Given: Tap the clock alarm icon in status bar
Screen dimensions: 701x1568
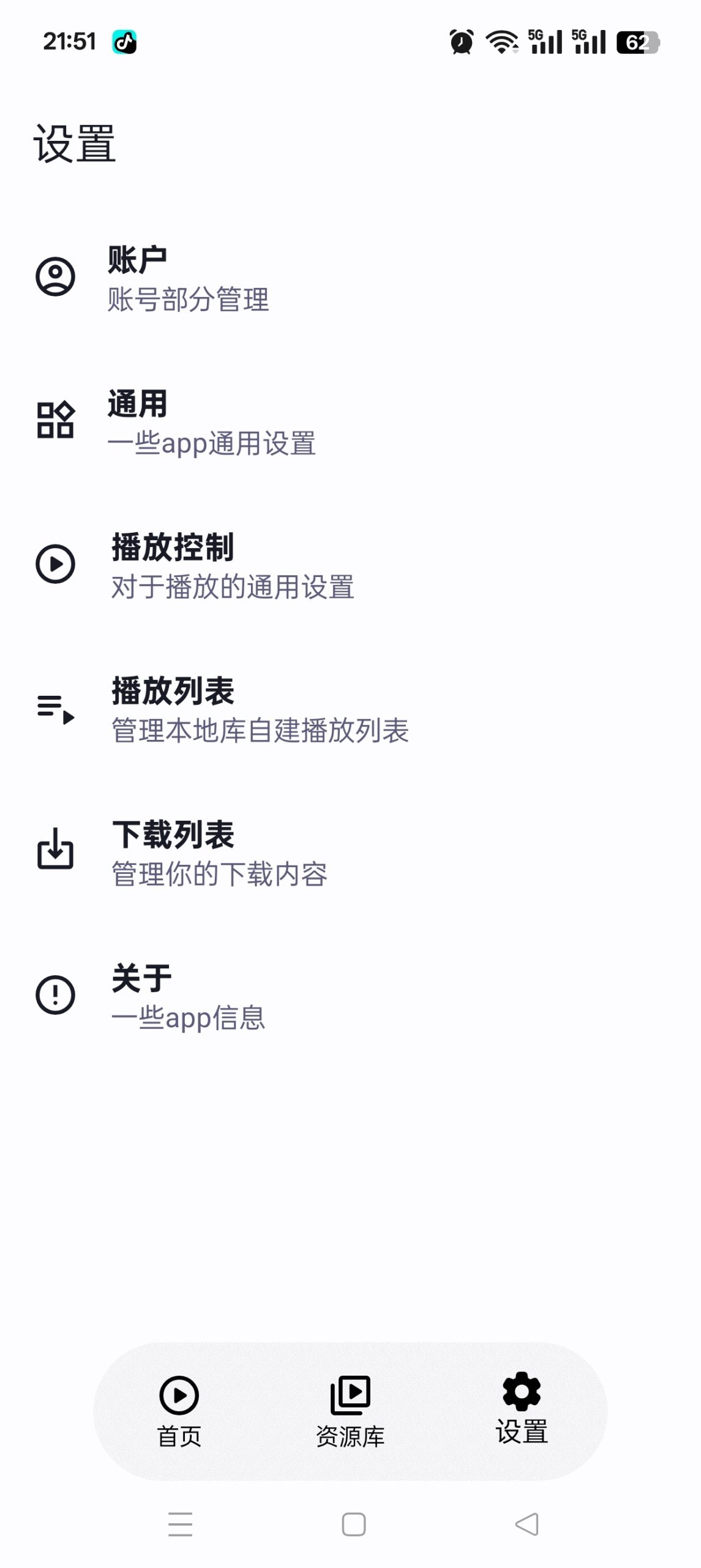Looking at the screenshot, I should pyautogui.click(x=462, y=41).
